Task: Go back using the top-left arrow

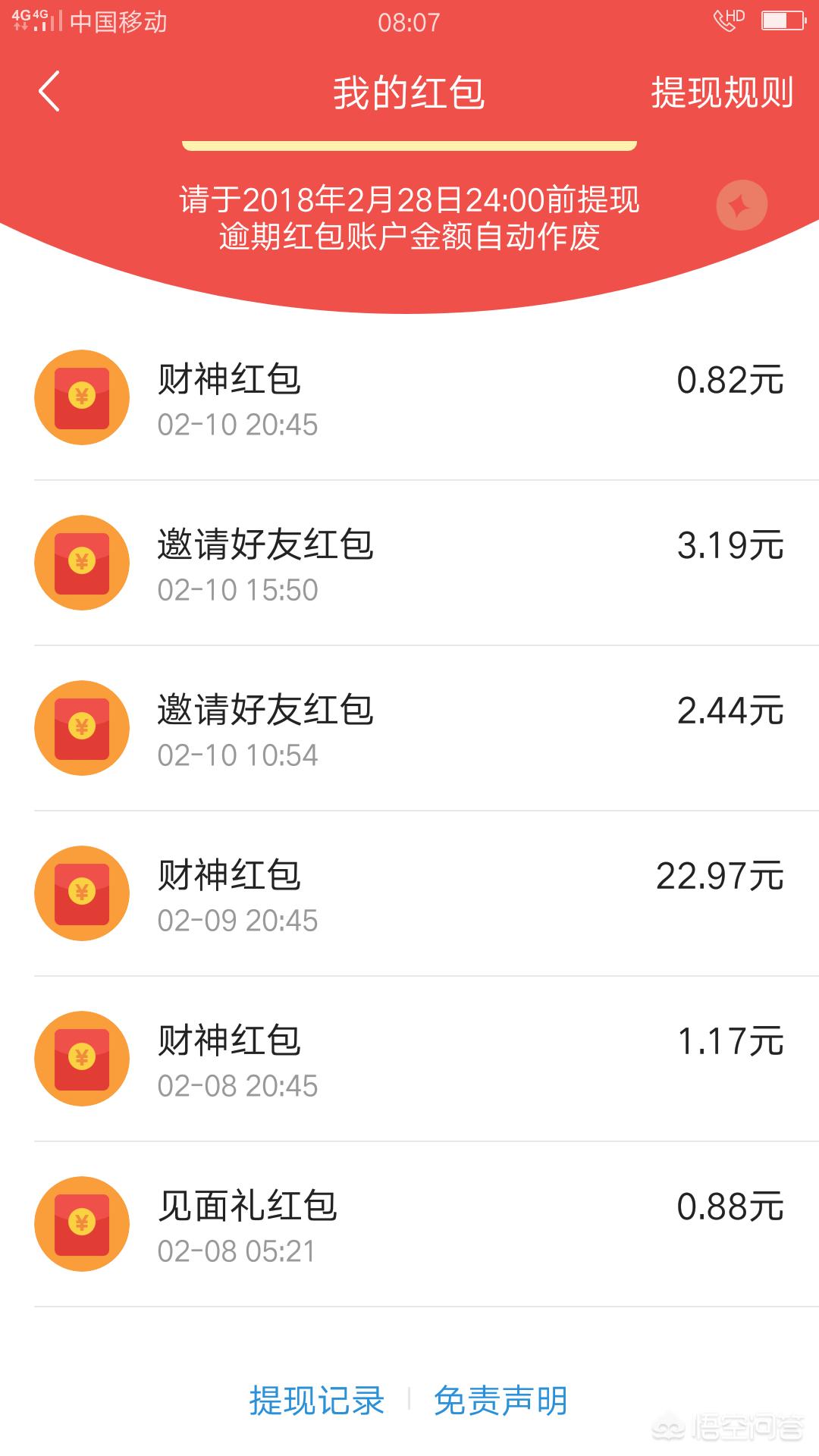Action: click(x=49, y=92)
